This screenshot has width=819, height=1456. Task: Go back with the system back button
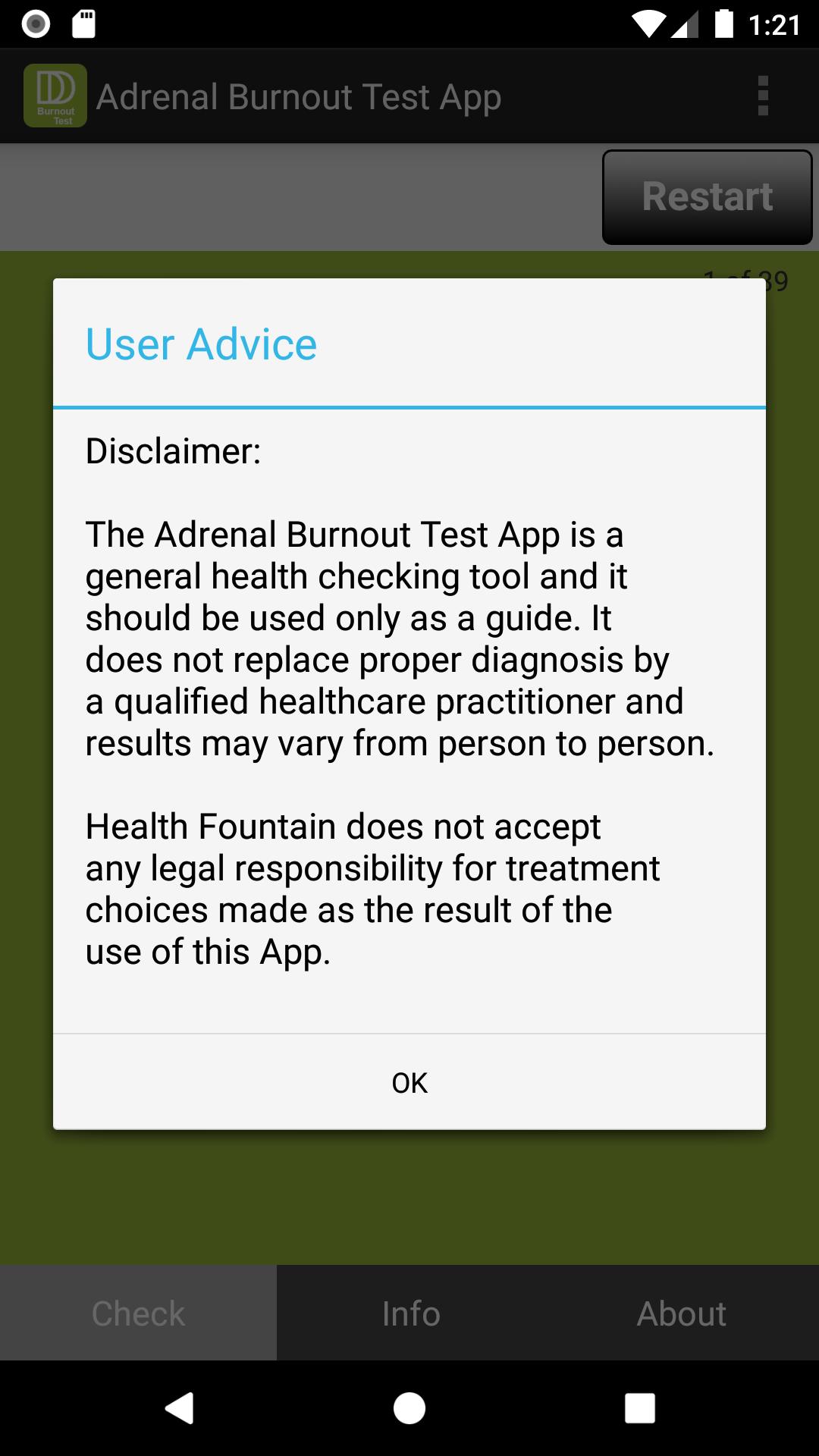click(x=180, y=1408)
